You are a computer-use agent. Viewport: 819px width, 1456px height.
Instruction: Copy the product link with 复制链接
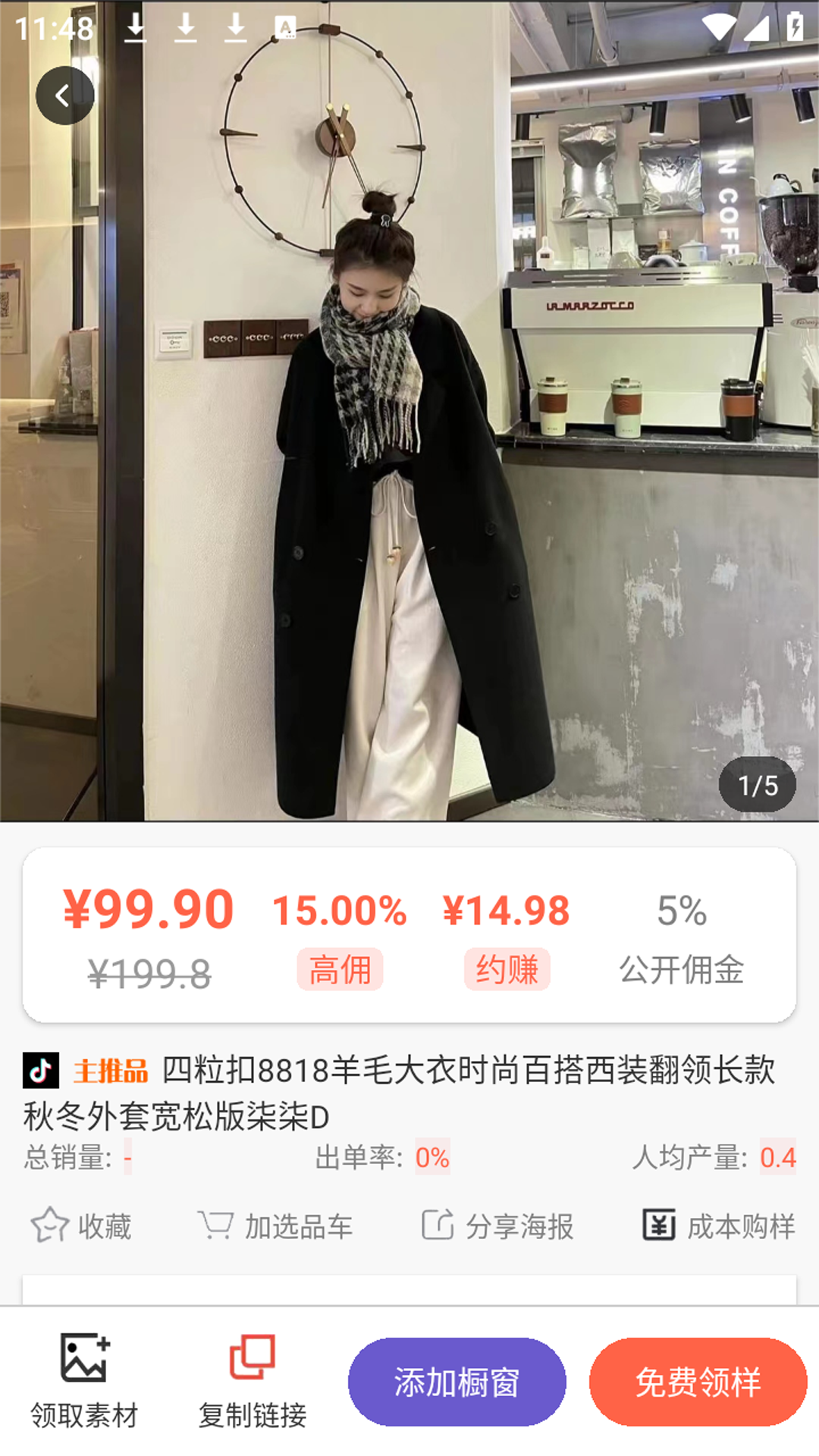pos(253,1381)
